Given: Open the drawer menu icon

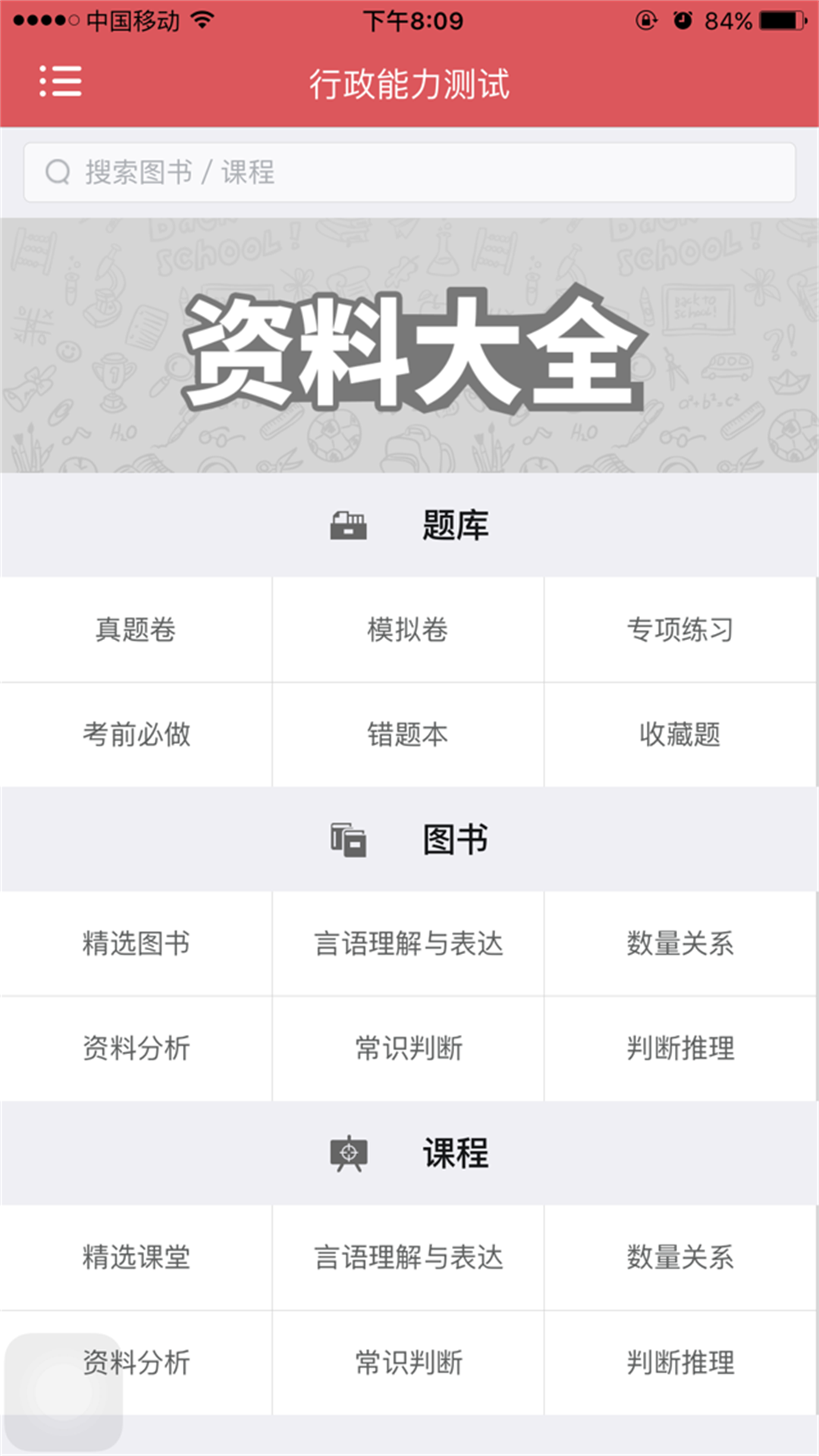Looking at the screenshot, I should [x=61, y=81].
